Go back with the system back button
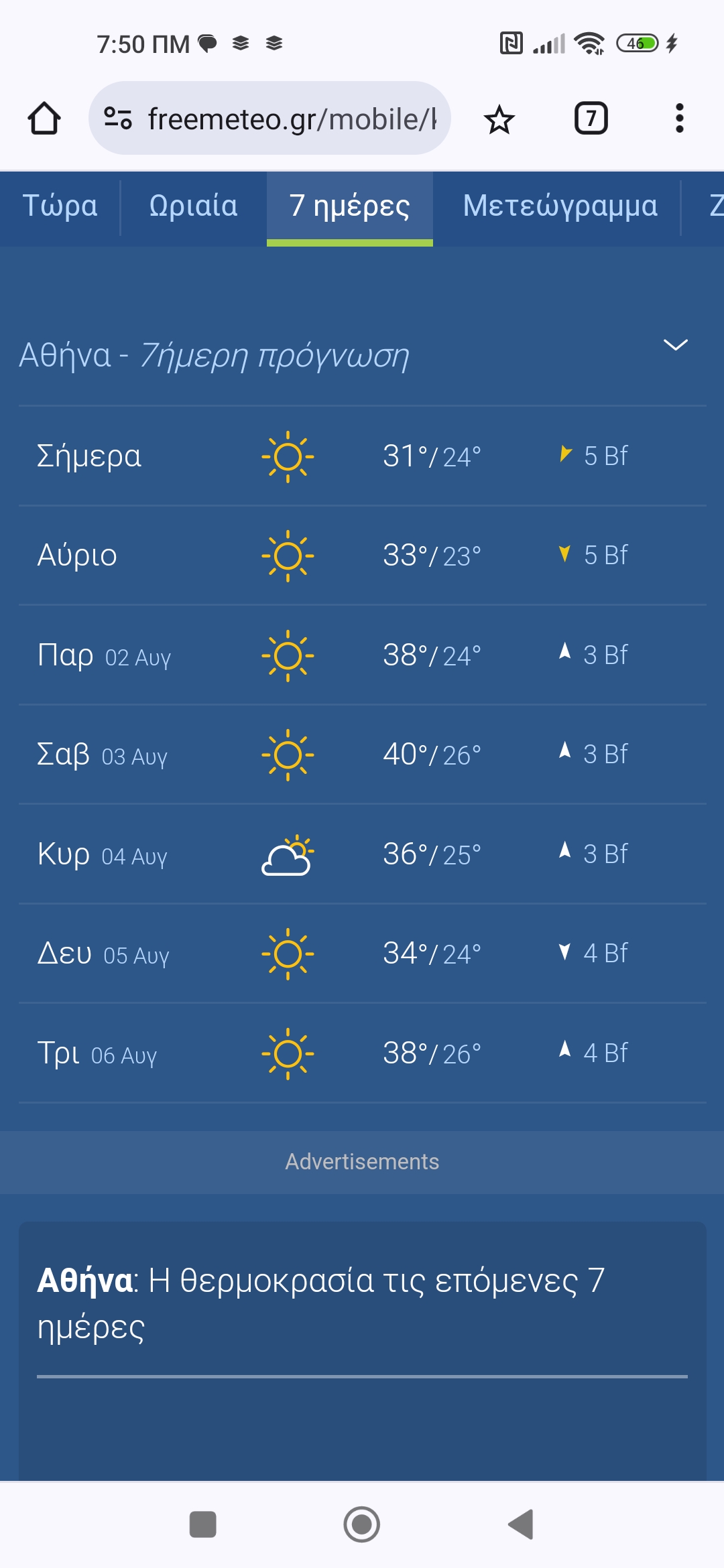724x1568 pixels. [x=521, y=1524]
